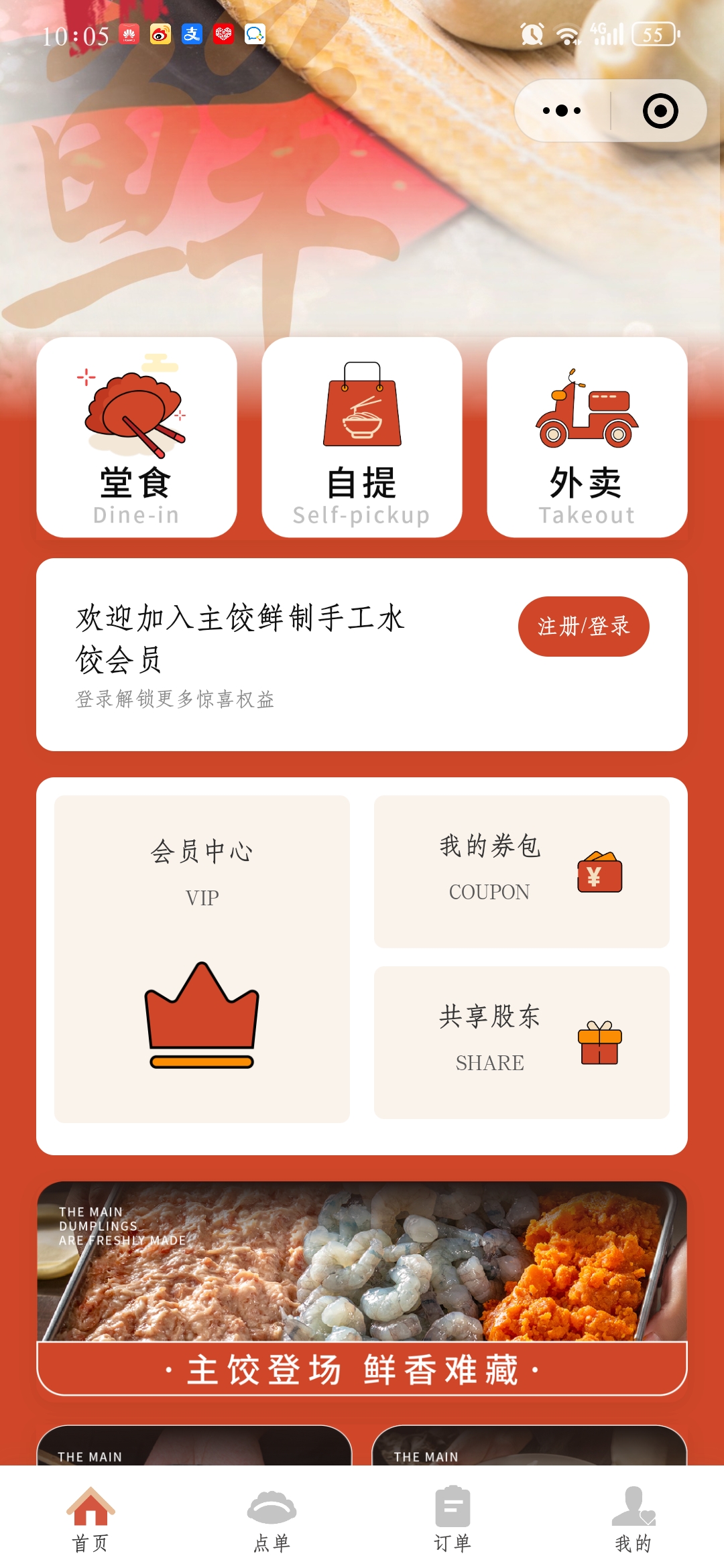Open Weibo from the status bar icon

[x=160, y=35]
